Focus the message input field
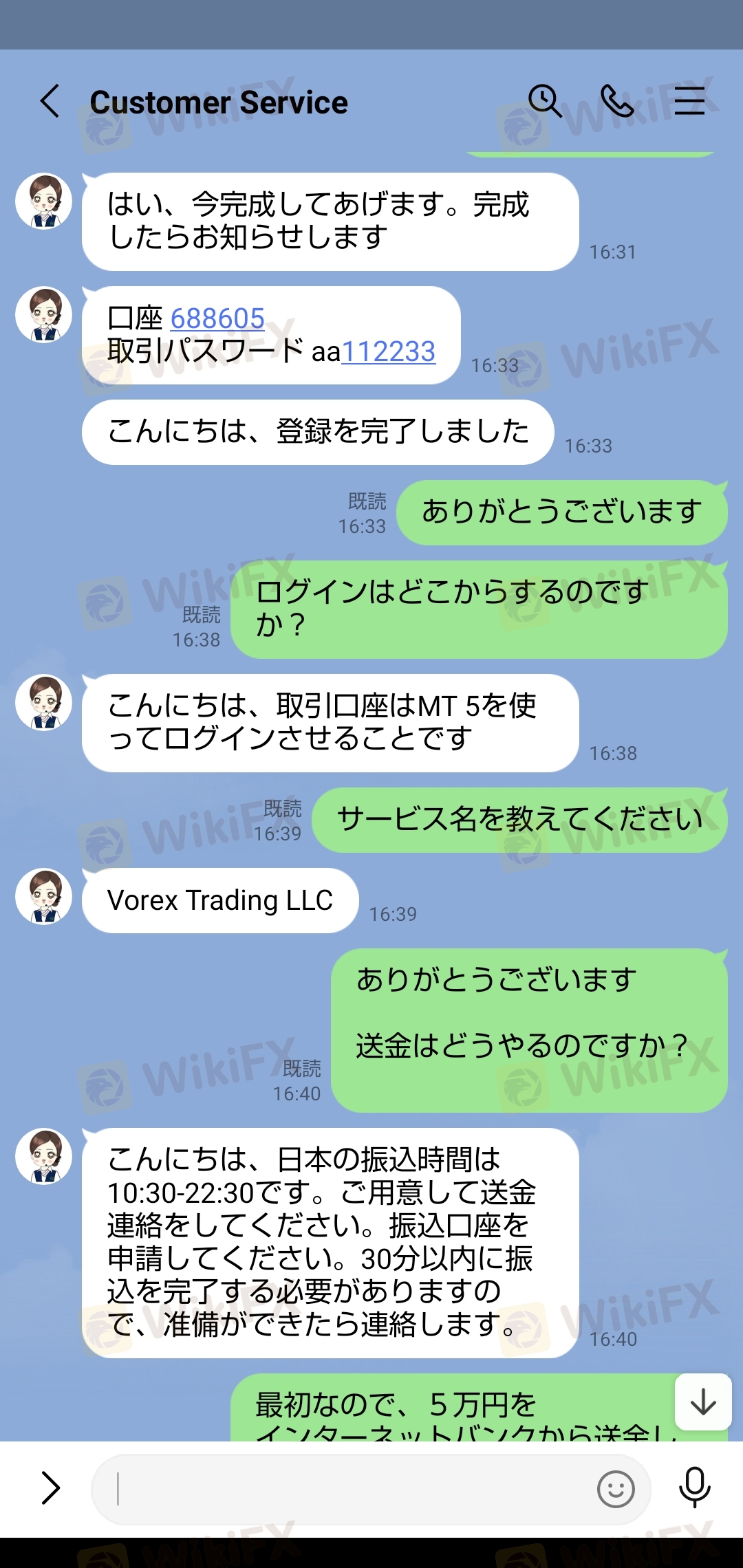The width and height of the screenshot is (743, 1568). (x=344, y=1489)
